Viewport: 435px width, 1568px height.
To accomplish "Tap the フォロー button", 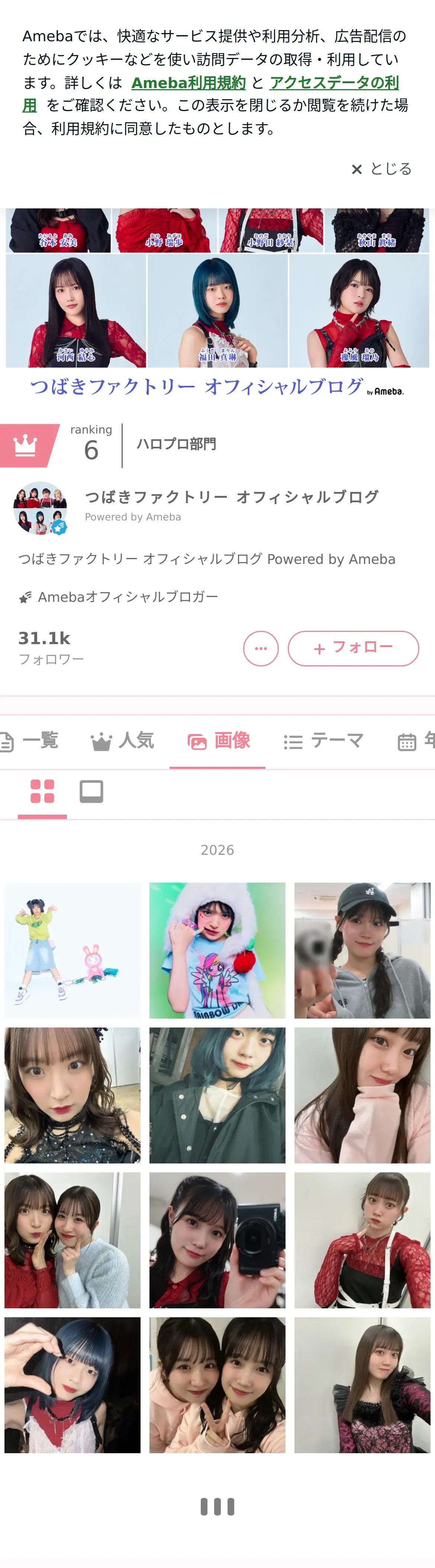I will [353, 648].
